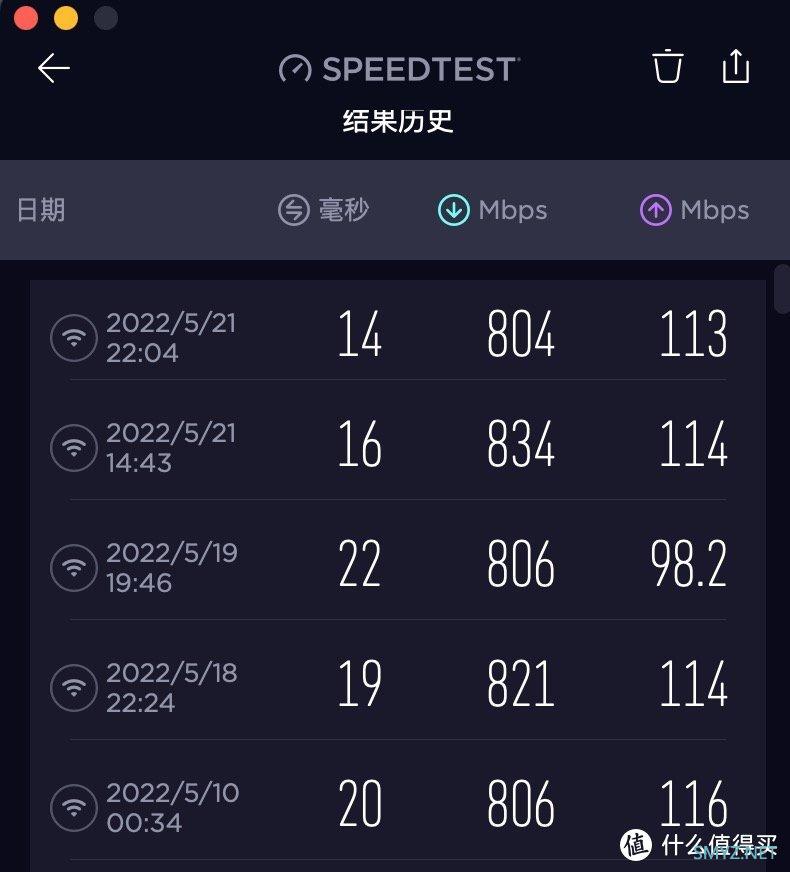This screenshot has width=790, height=872.
Task: Sort results by the 日期 column
Action: click(x=38, y=210)
